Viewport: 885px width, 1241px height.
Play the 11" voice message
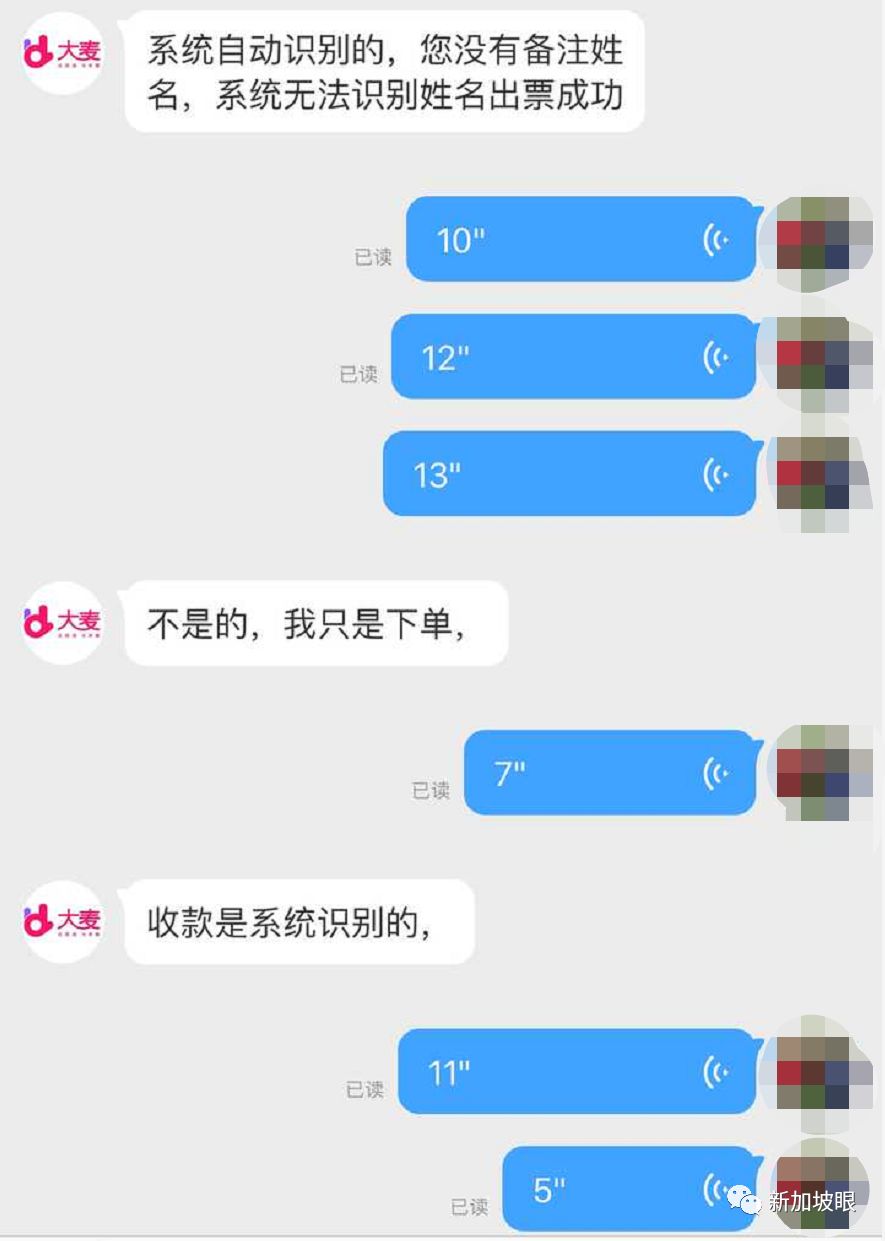tap(577, 1072)
